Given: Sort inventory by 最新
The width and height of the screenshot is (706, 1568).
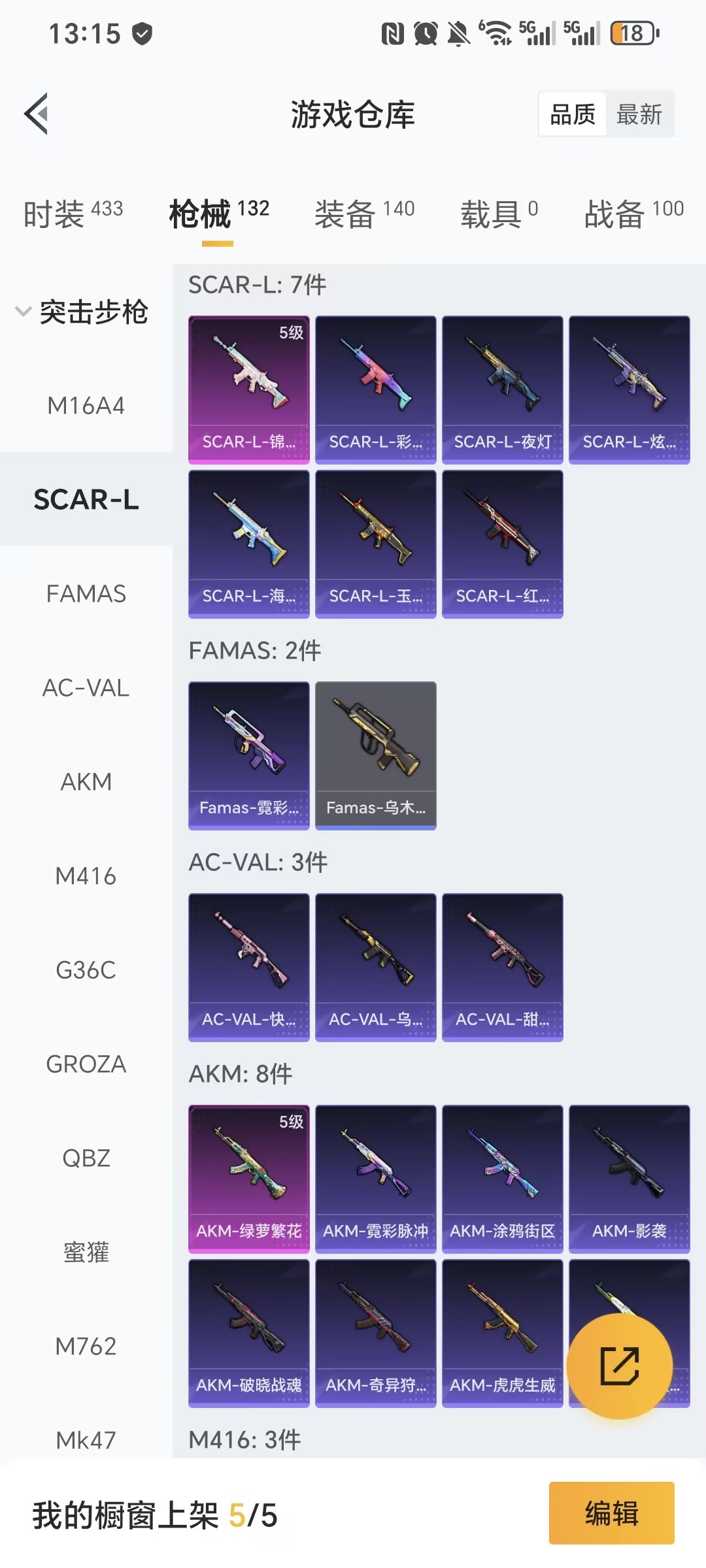Looking at the screenshot, I should [639, 114].
